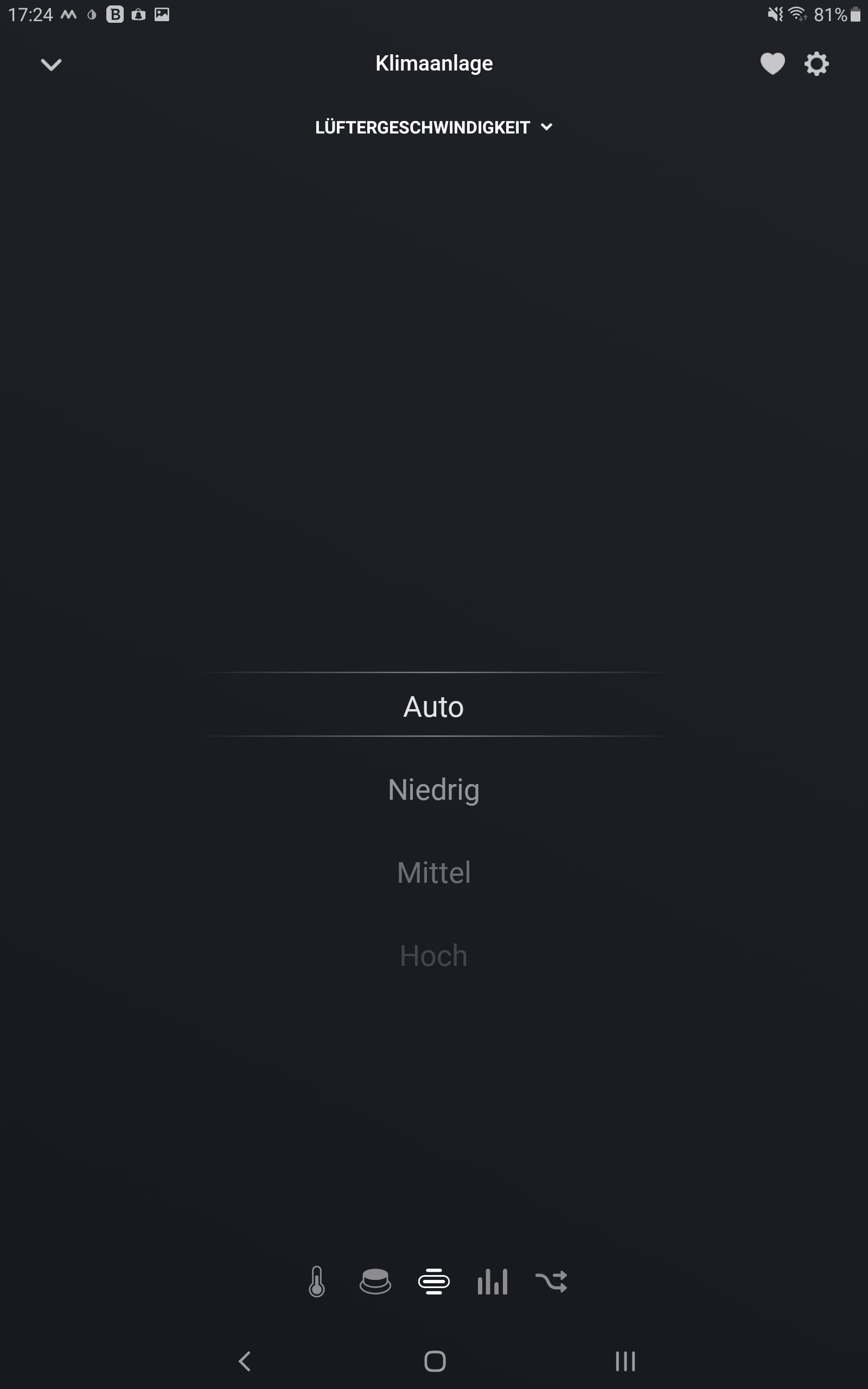
Task: Open the recent apps overview
Action: [x=625, y=1361]
